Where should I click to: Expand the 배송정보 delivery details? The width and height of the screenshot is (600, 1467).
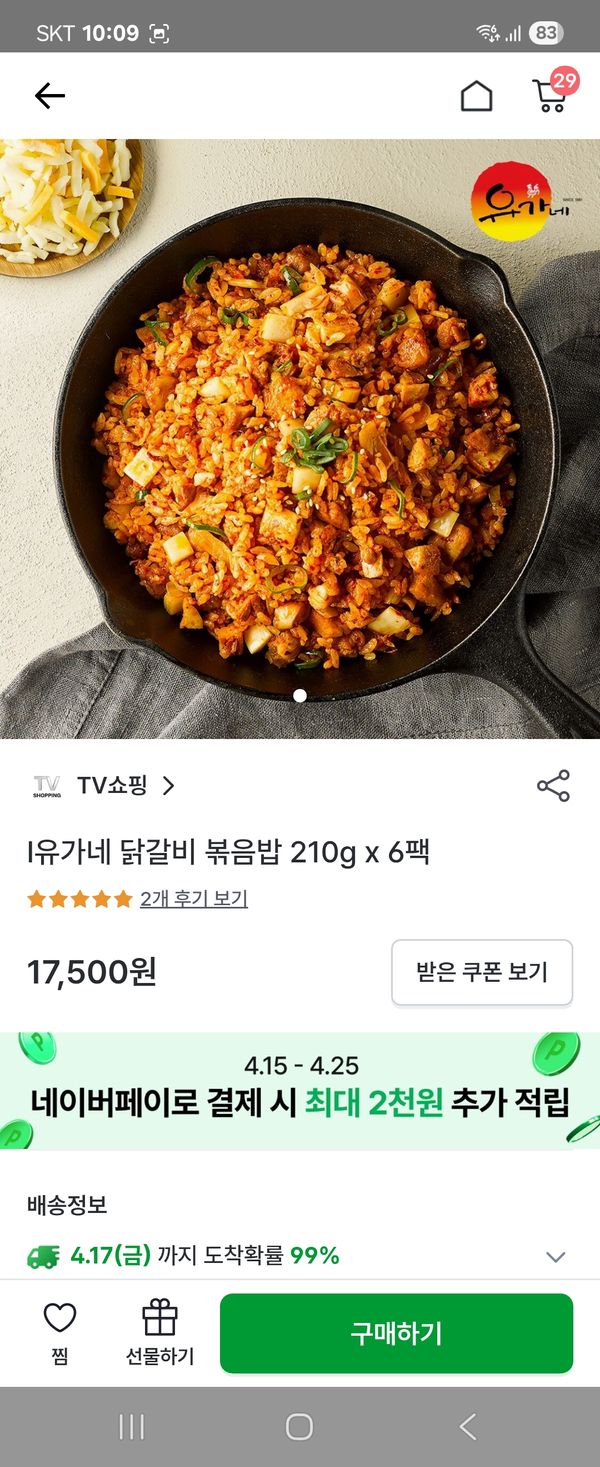556,1257
